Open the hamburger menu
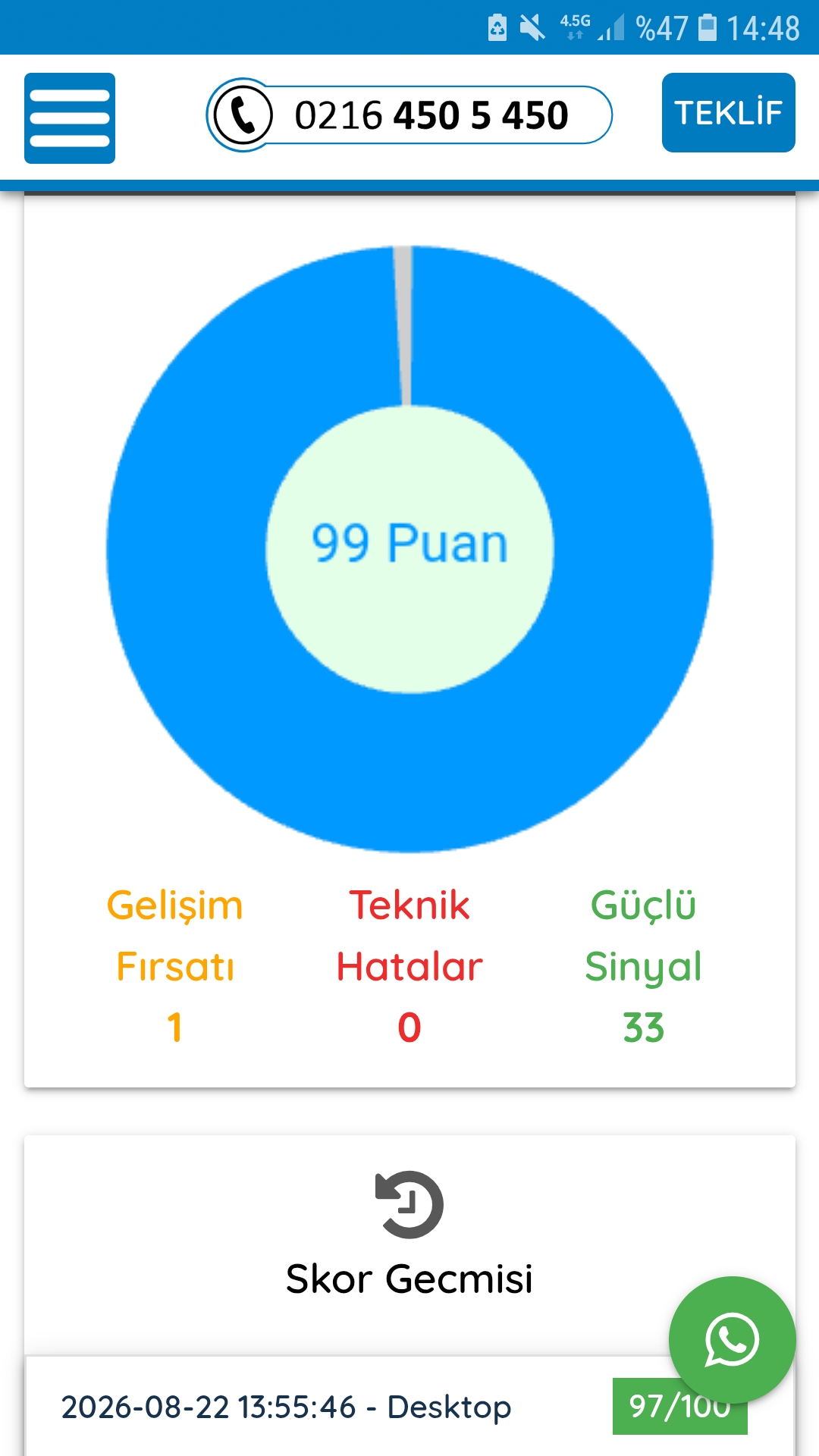 pyautogui.click(x=70, y=118)
